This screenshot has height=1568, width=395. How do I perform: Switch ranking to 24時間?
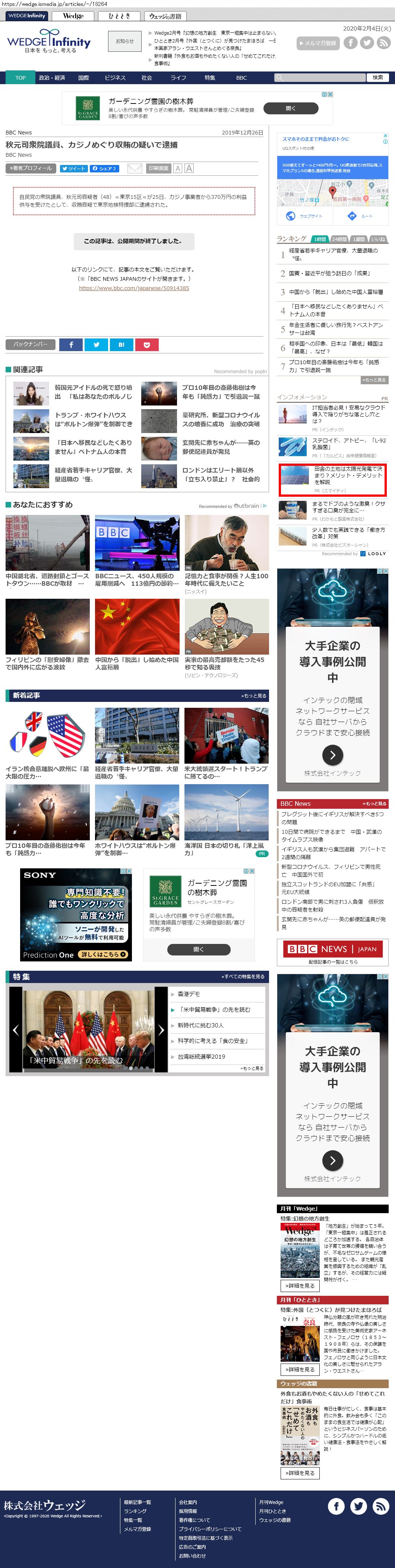[x=339, y=239]
